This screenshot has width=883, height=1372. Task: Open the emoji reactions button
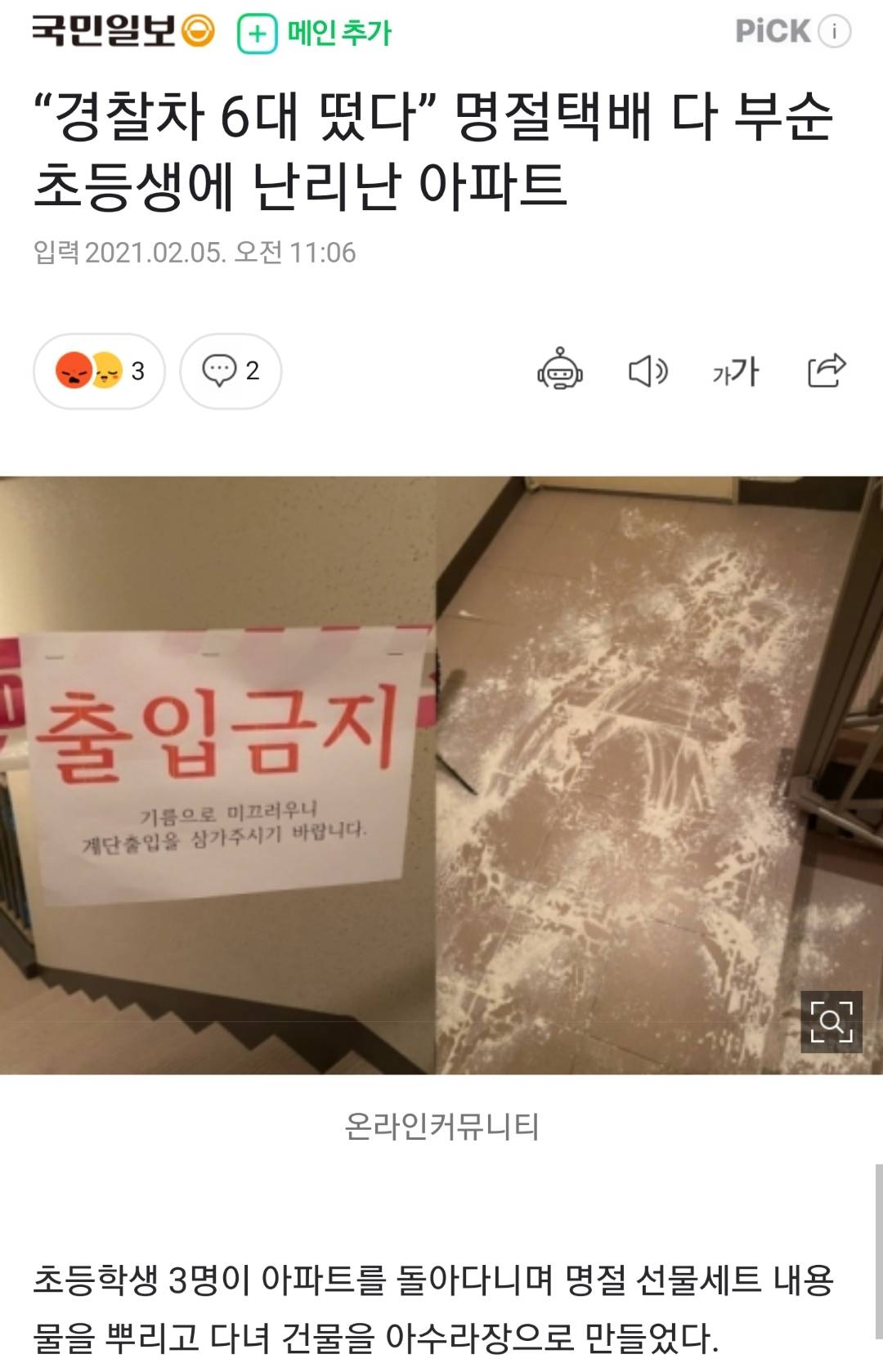point(99,371)
